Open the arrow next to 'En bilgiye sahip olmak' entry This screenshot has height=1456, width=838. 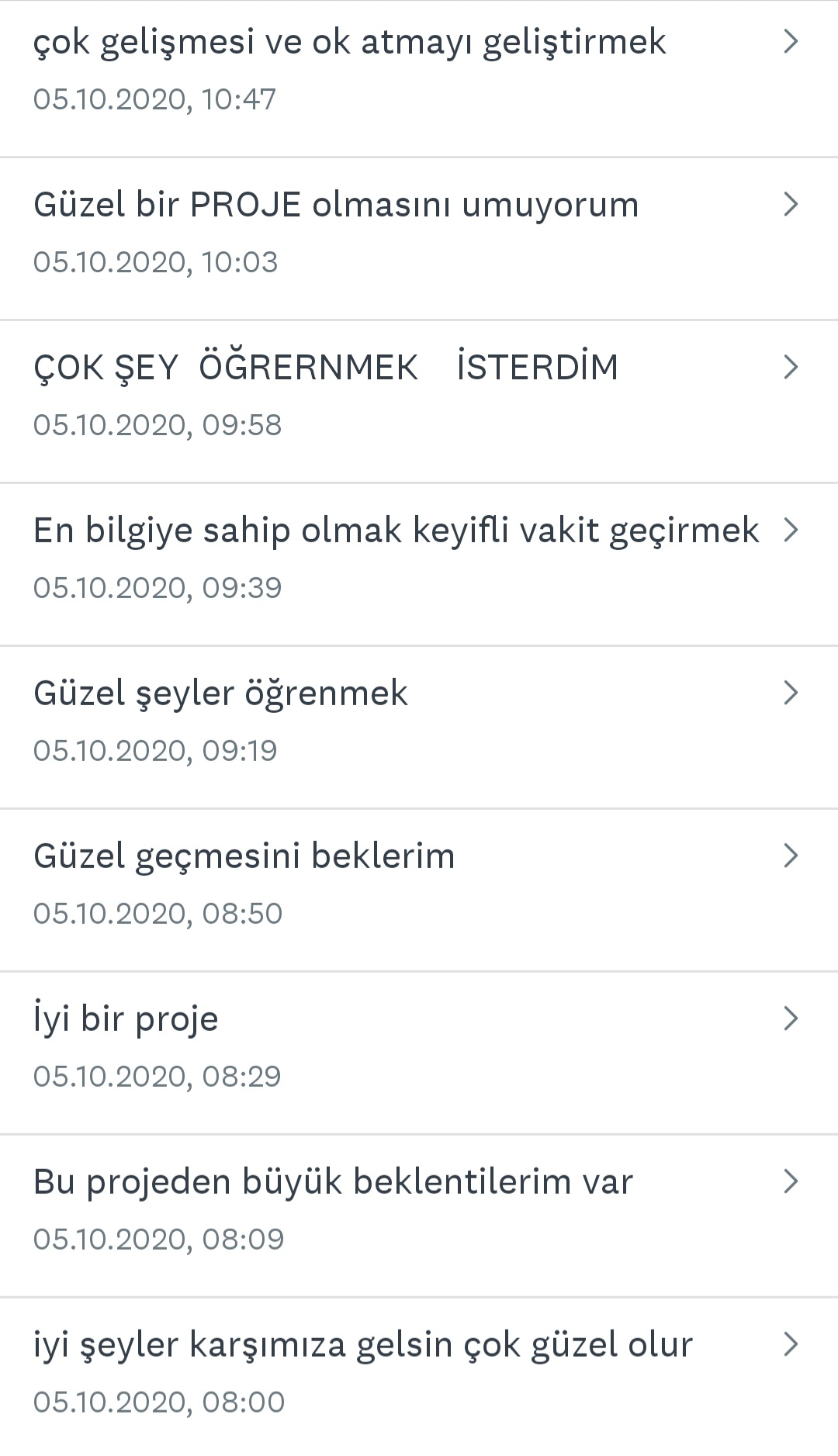pyautogui.click(x=791, y=530)
